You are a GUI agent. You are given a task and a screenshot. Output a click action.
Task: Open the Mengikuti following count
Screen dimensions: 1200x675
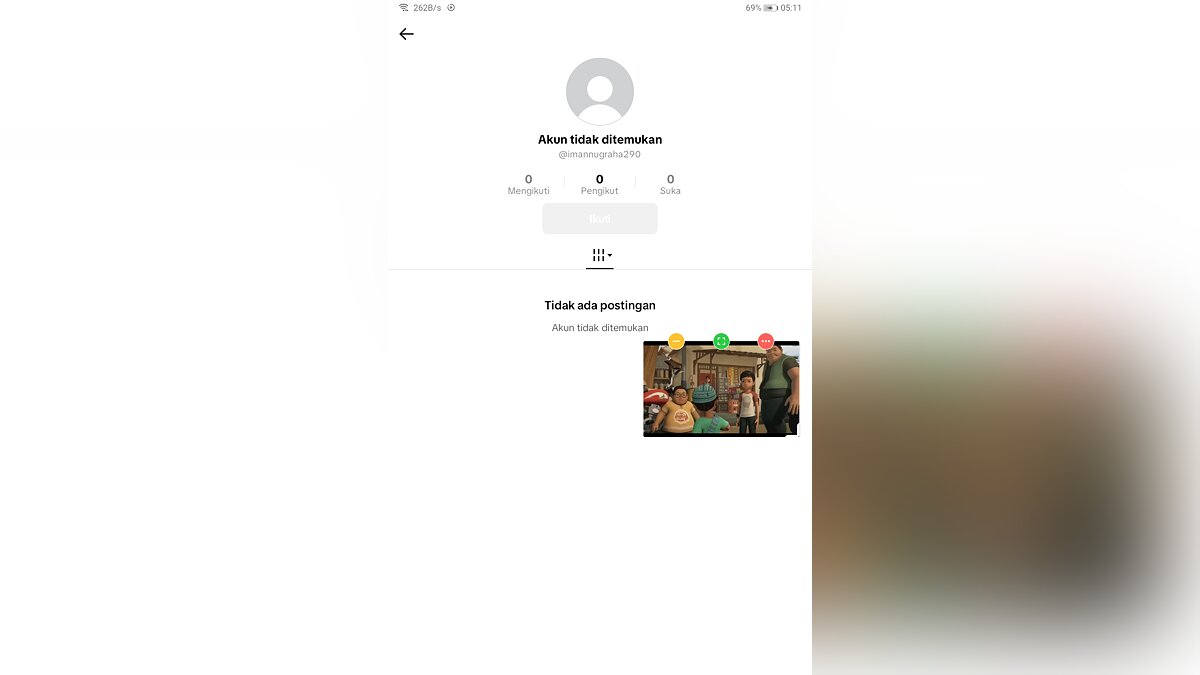[x=528, y=184]
